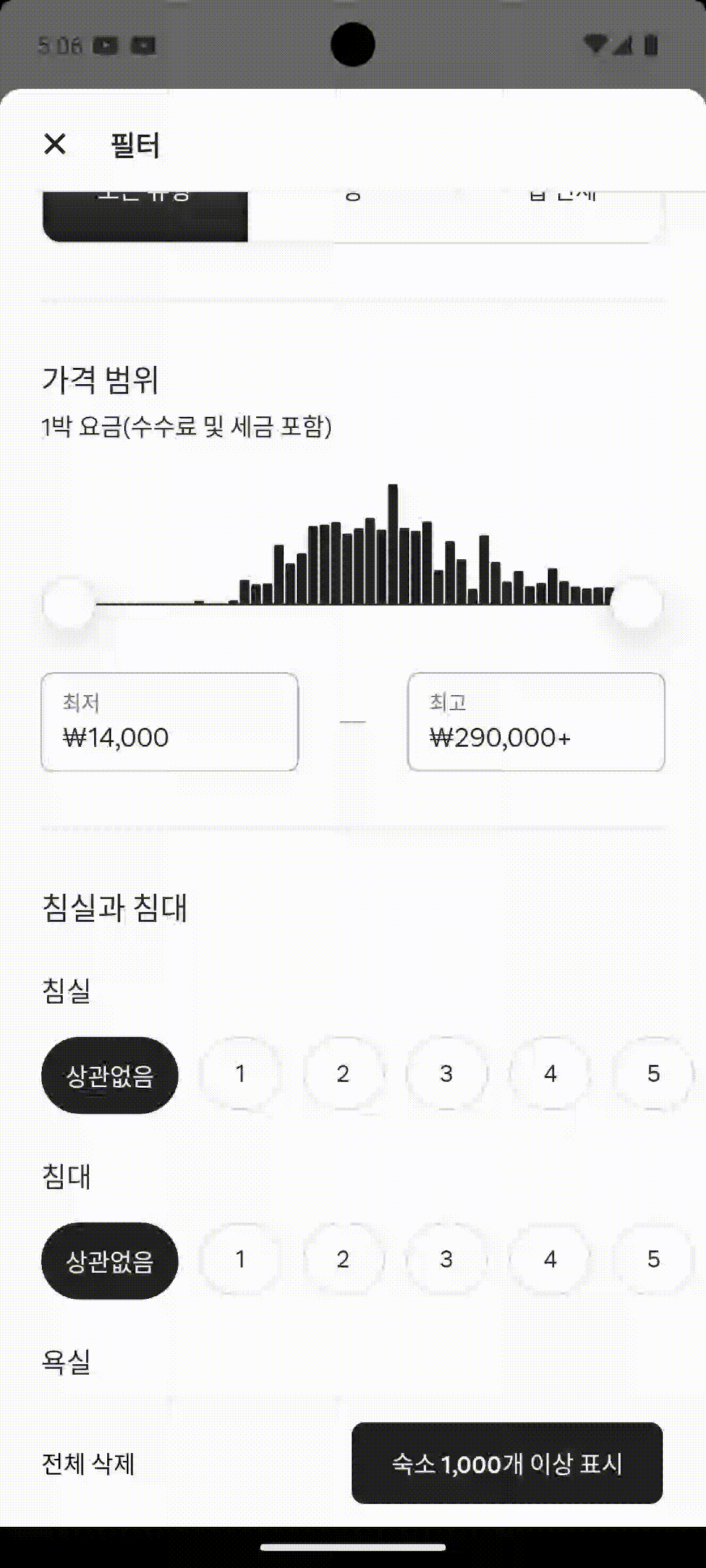Choose 3 beds under 침대

coord(446,1259)
